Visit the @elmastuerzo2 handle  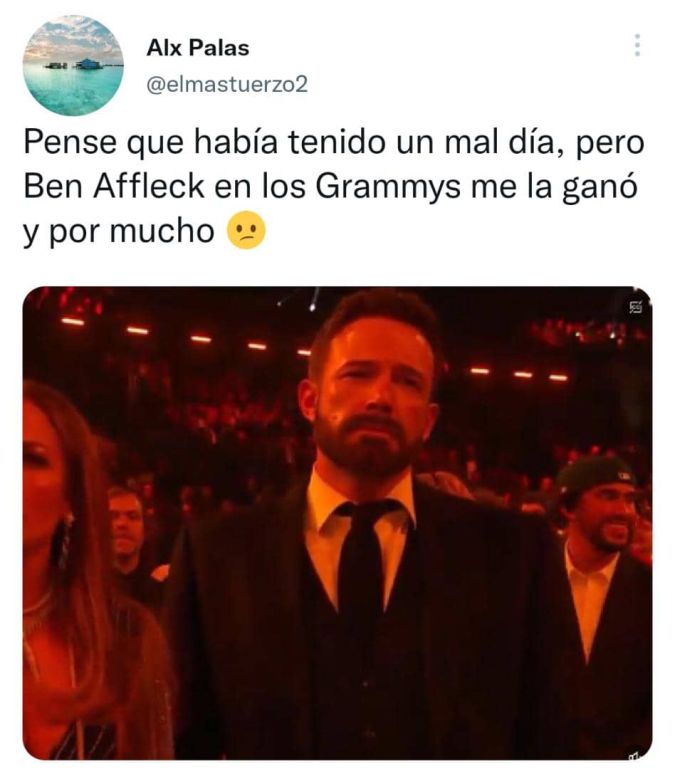coord(227,85)
